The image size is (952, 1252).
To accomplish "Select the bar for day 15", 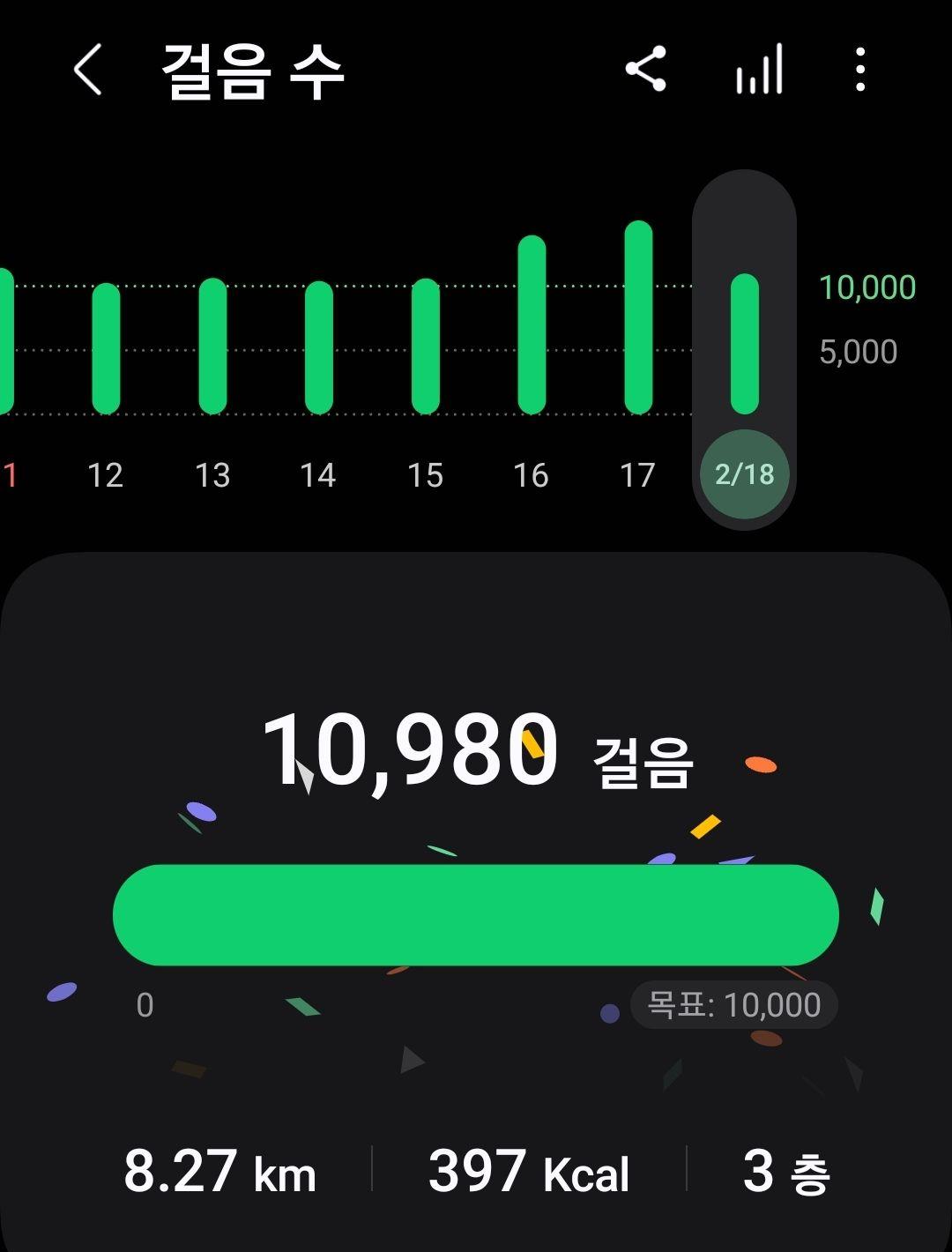I will pos(425,347).
